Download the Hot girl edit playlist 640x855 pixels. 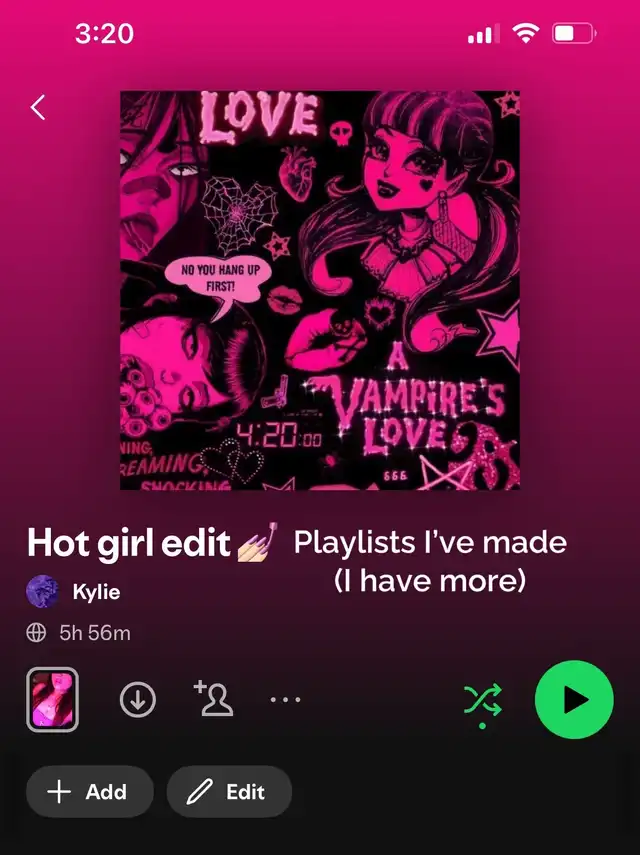(x=138, y=700)
